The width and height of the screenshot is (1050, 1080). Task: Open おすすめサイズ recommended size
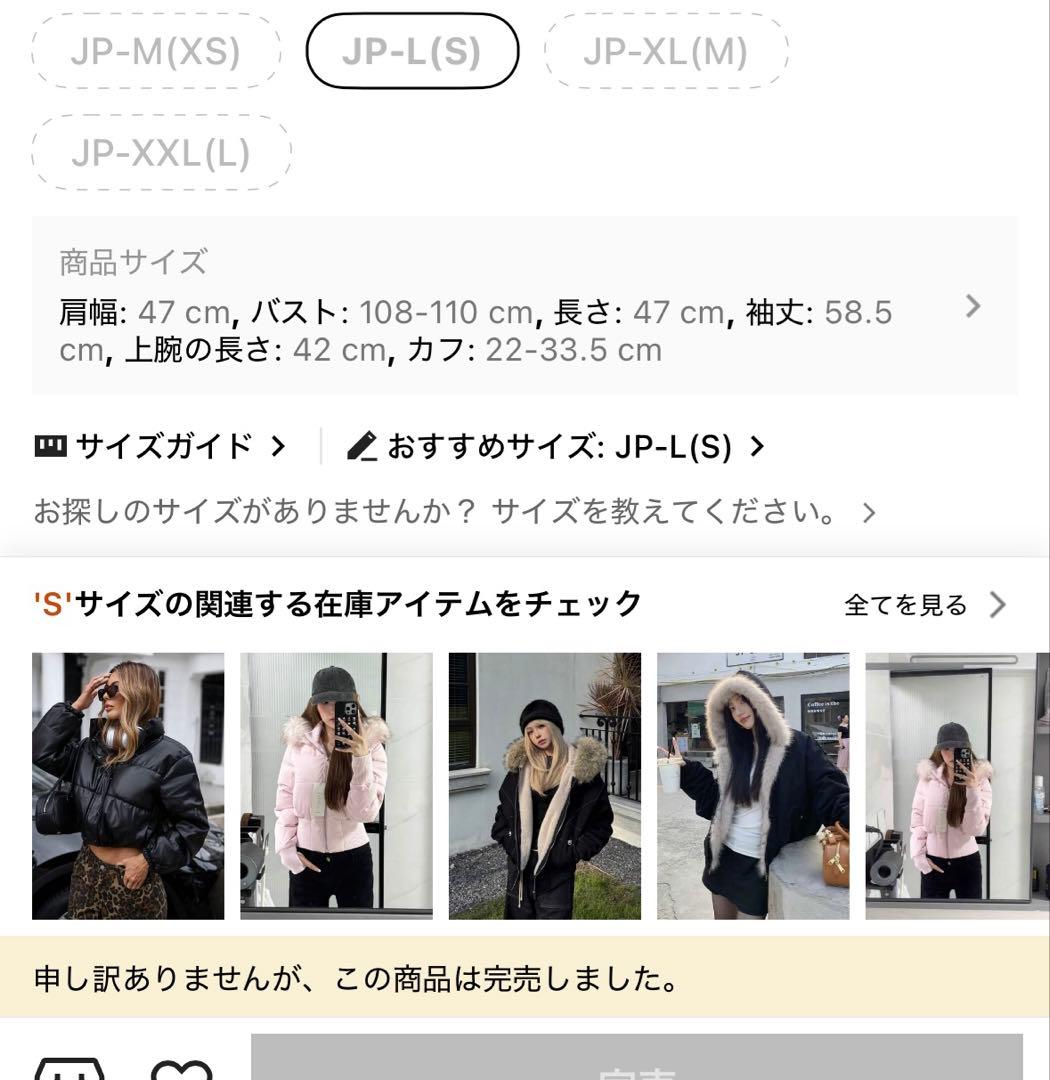555,446
